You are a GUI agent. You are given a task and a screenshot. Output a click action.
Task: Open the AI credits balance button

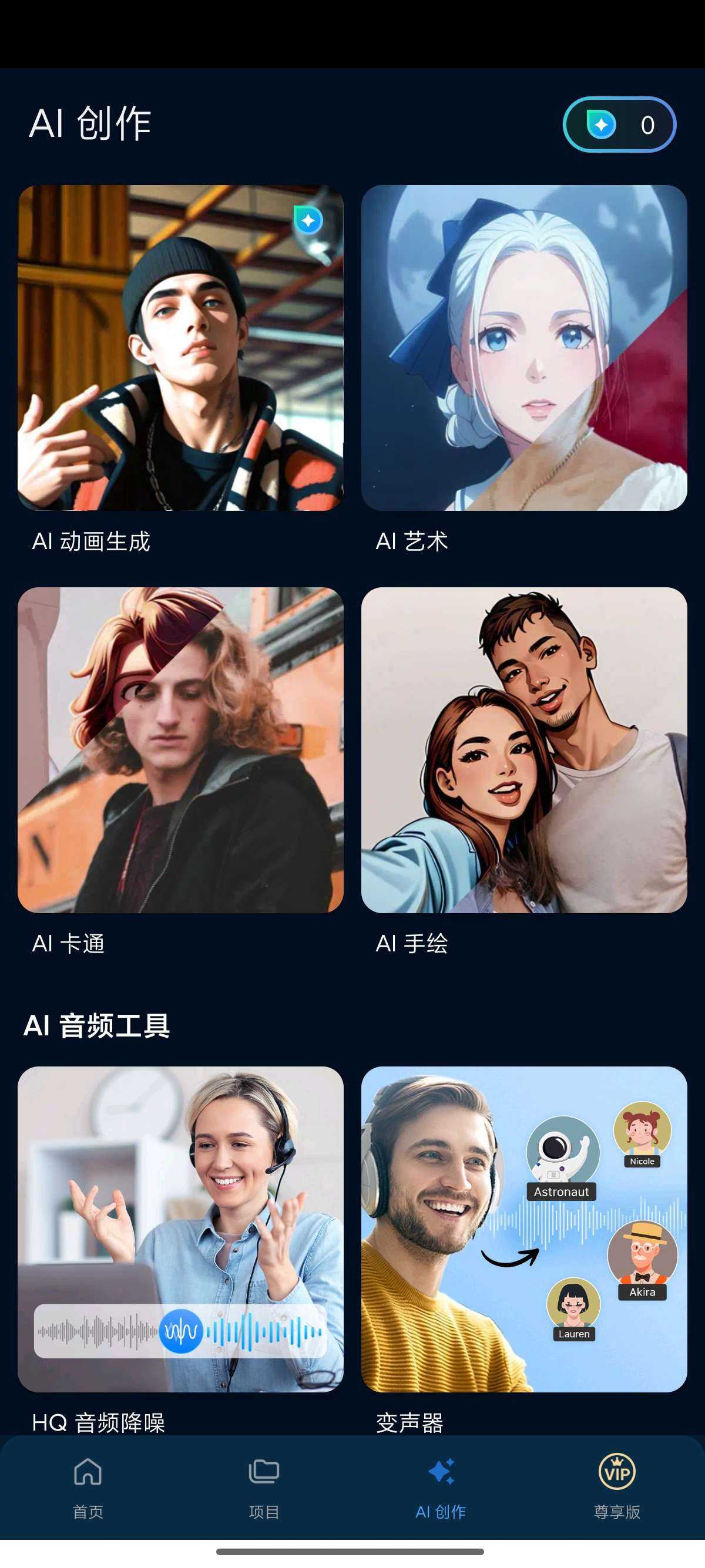pos(619,125)
